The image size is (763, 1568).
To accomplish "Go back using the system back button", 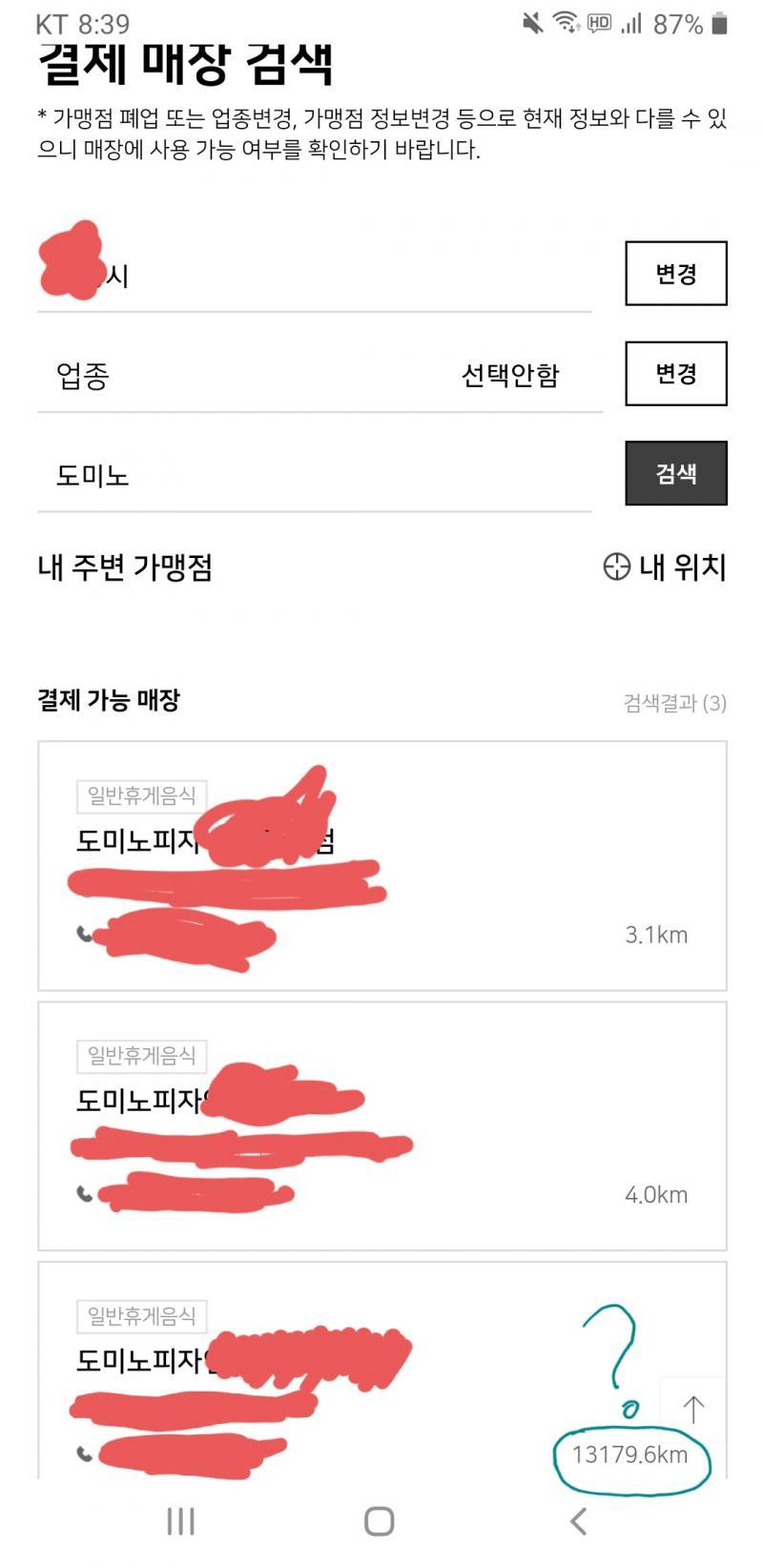I will (x=578, y=1521).
